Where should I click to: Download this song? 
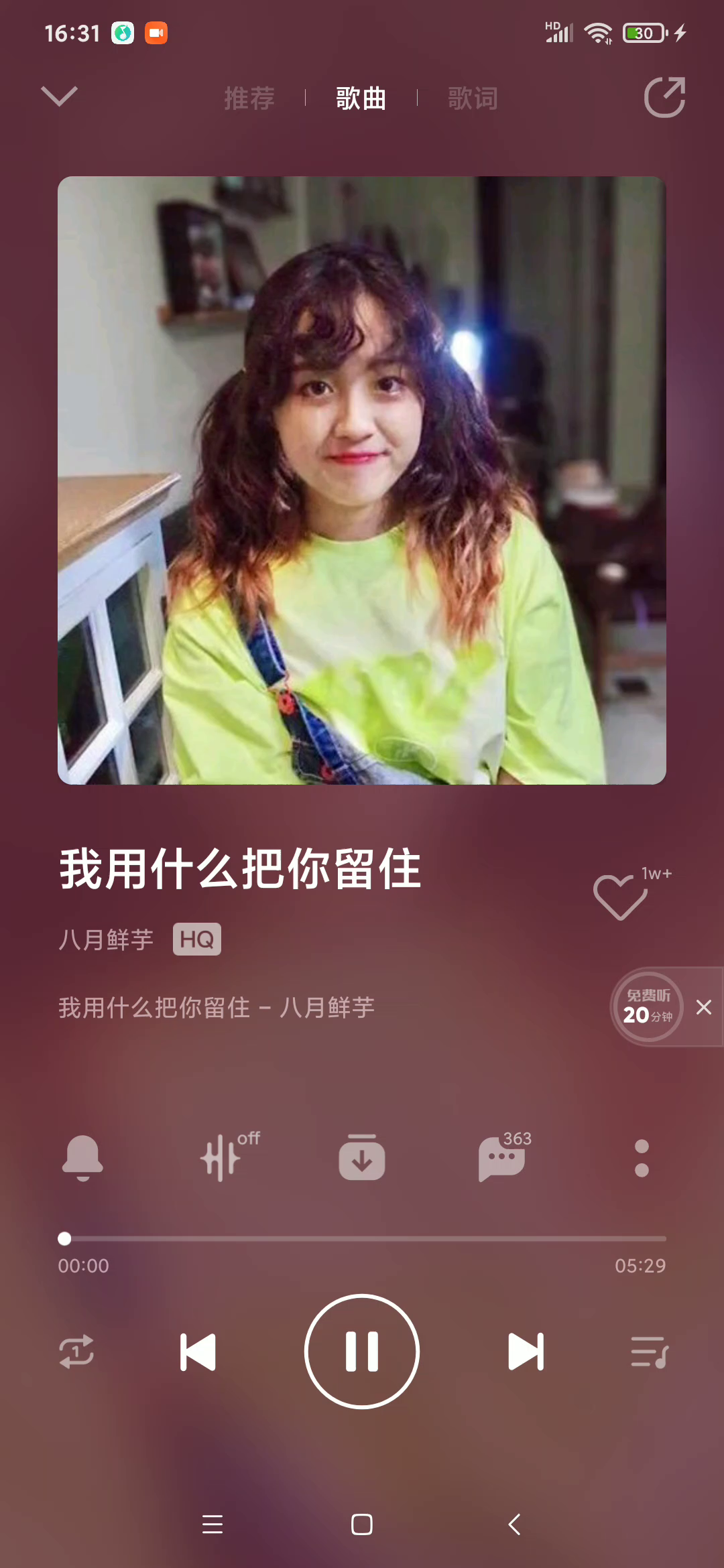pos(362,1157)
